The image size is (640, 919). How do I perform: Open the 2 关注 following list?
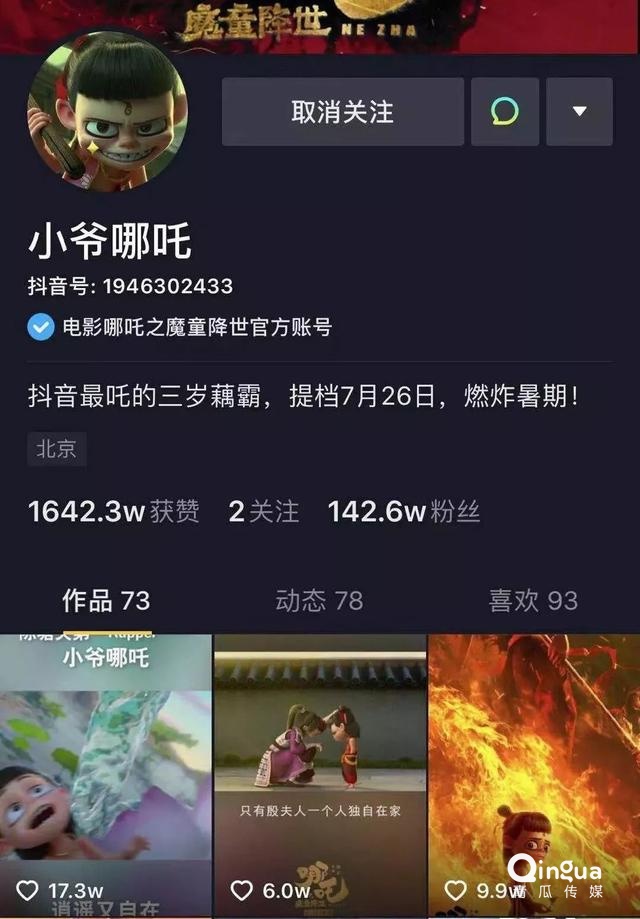click(263, 512)
